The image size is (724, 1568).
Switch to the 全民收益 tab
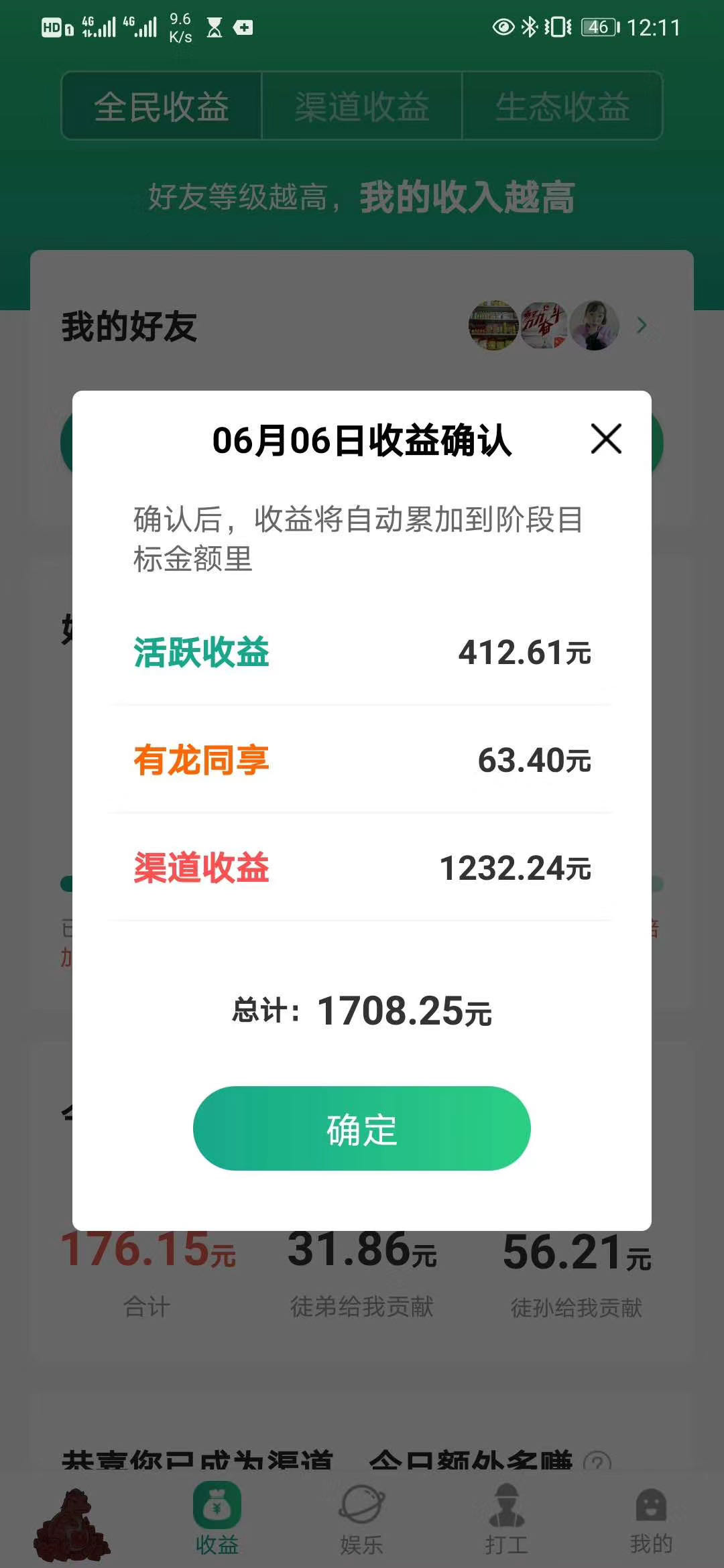(x=162, y=107)
